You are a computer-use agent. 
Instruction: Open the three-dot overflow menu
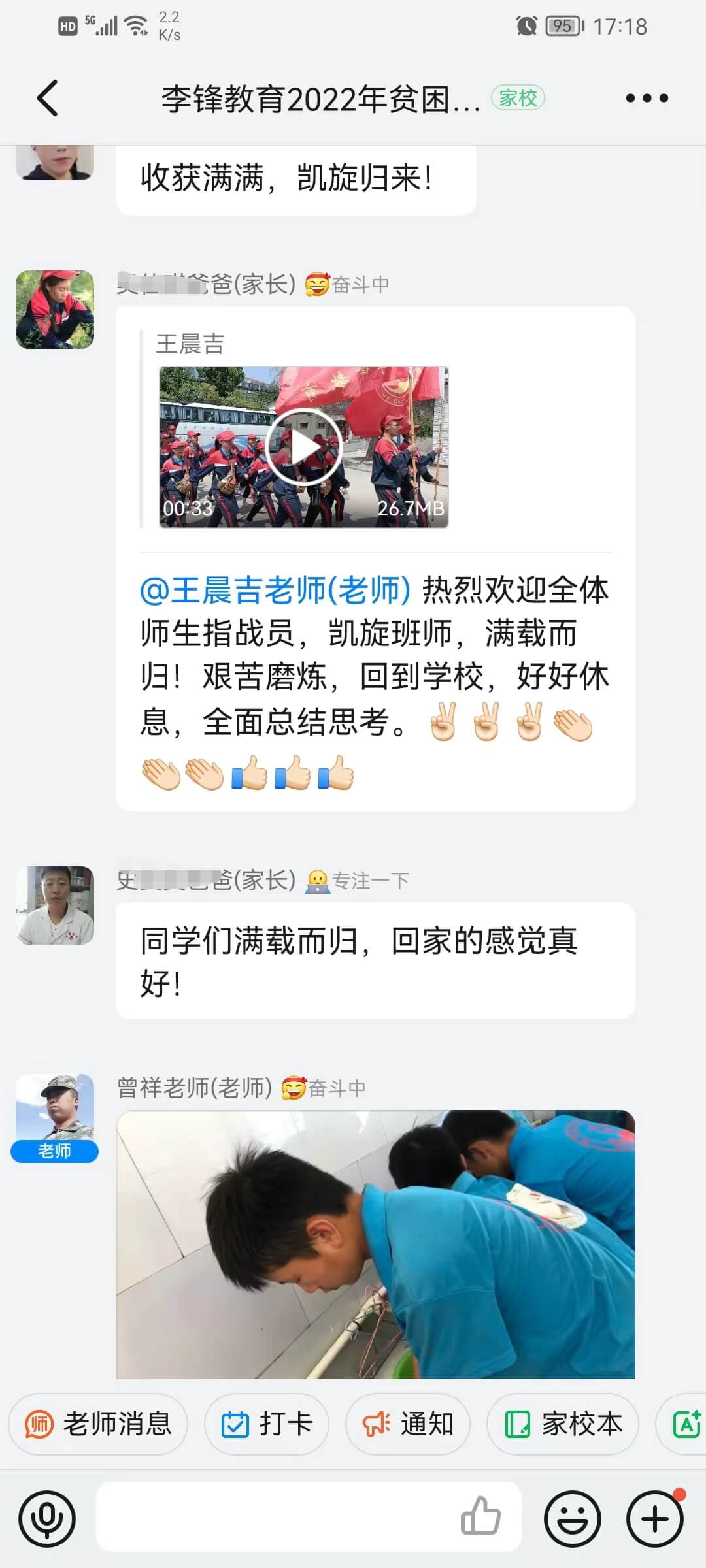tap(647, 98)
